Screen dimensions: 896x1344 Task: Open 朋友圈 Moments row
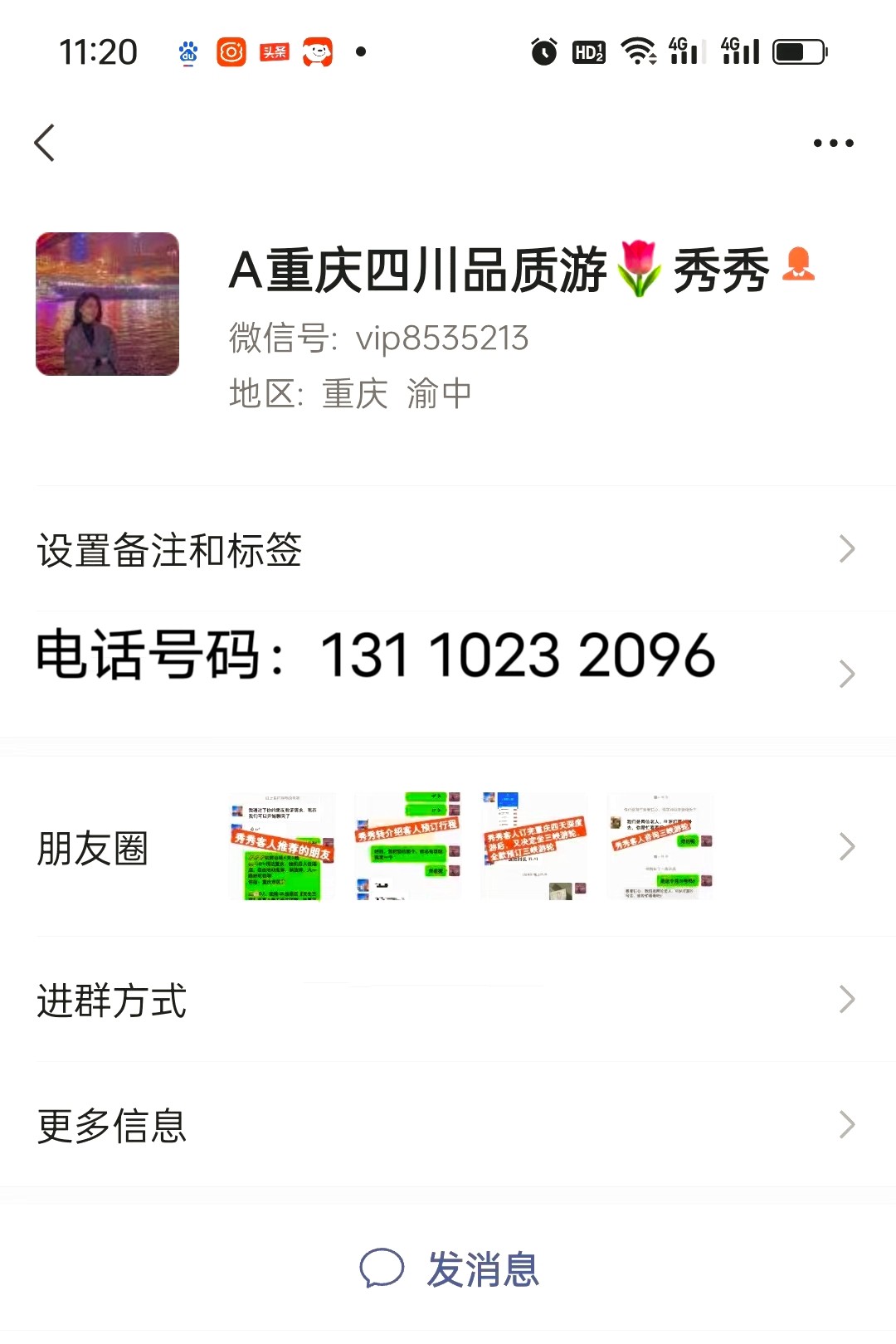448,847
